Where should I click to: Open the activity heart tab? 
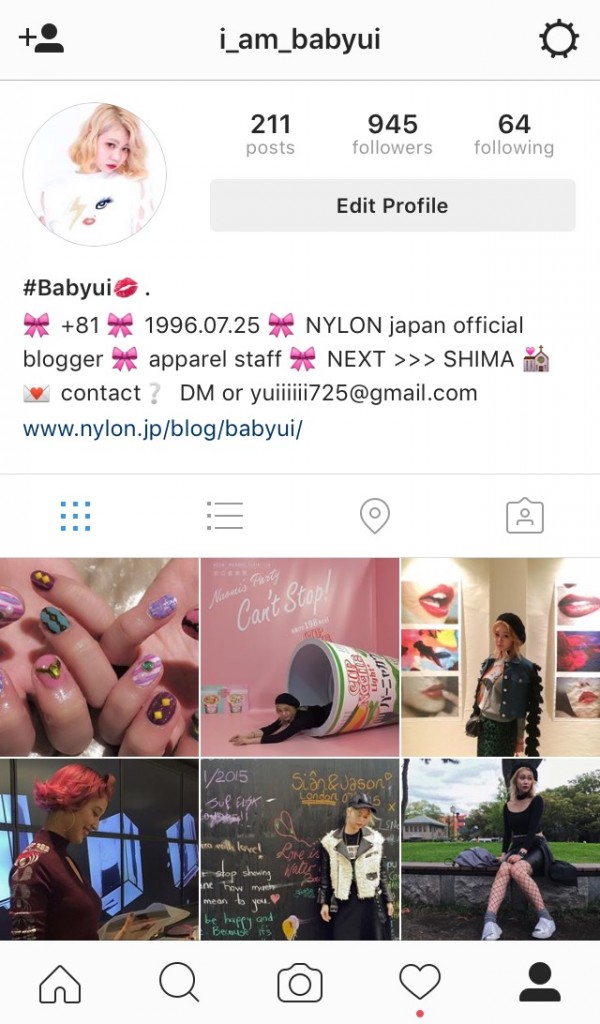click(x=420, y=983)
